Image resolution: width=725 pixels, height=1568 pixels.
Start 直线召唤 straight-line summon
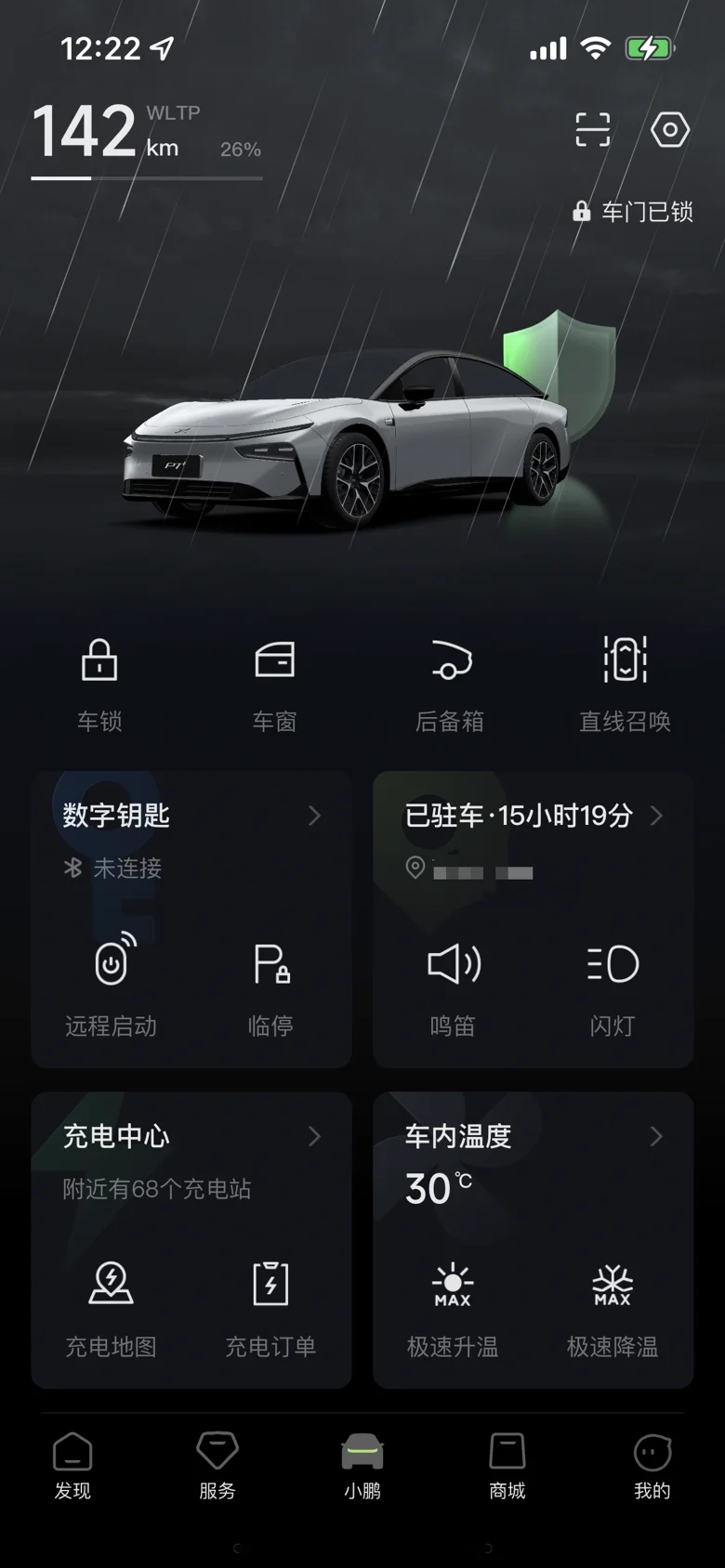626,685
